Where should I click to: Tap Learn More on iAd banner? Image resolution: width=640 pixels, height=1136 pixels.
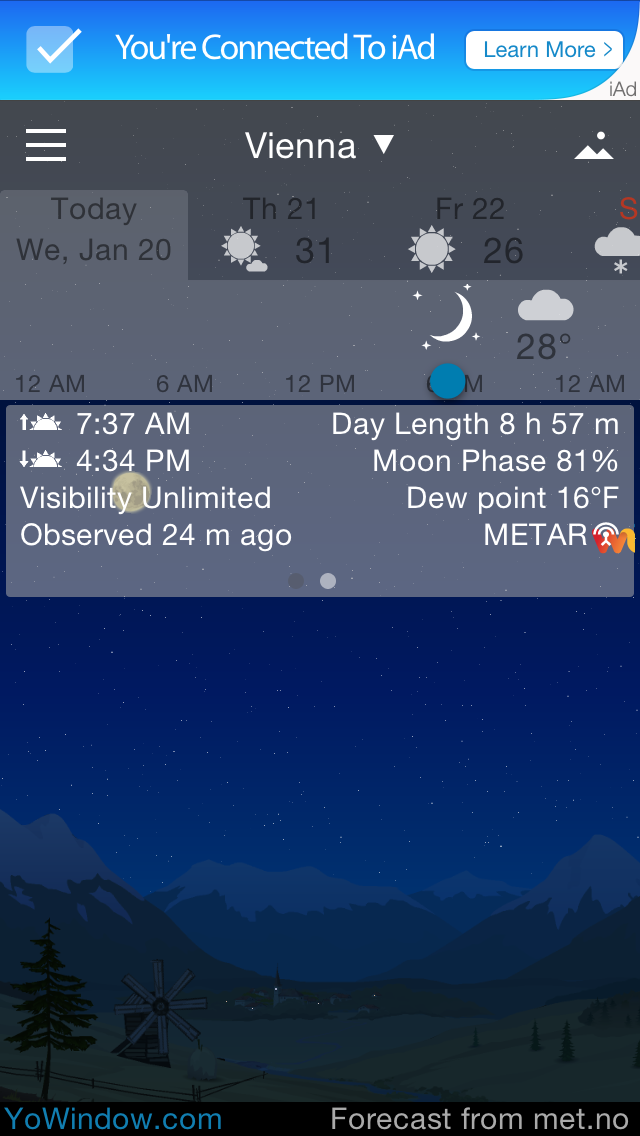coord(544,50)
